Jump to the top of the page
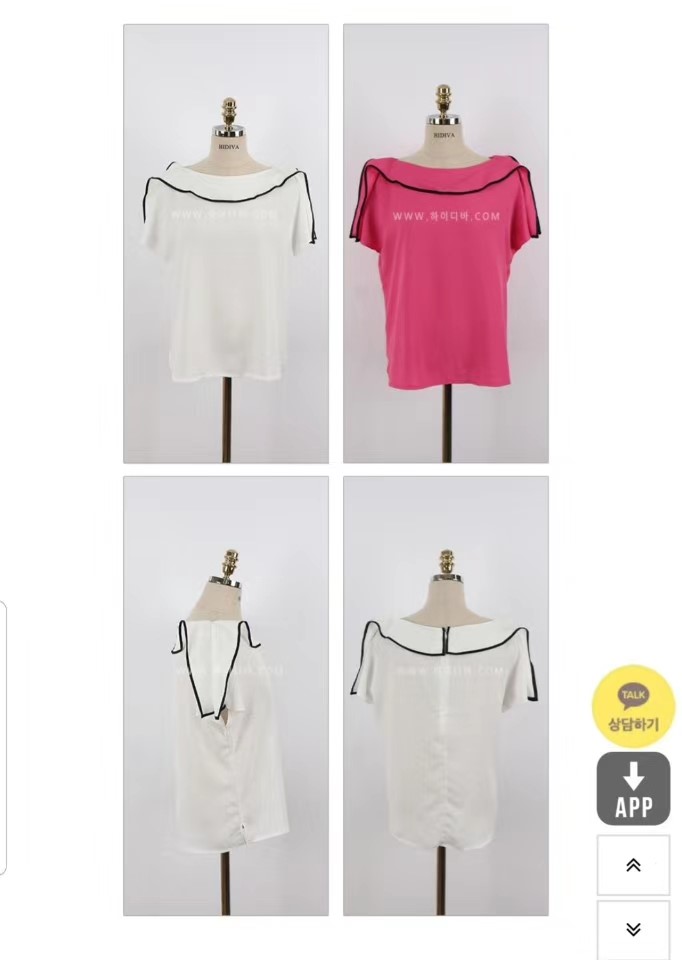The width and height of the screenshot is (682, 960). [x=633, y=865]
